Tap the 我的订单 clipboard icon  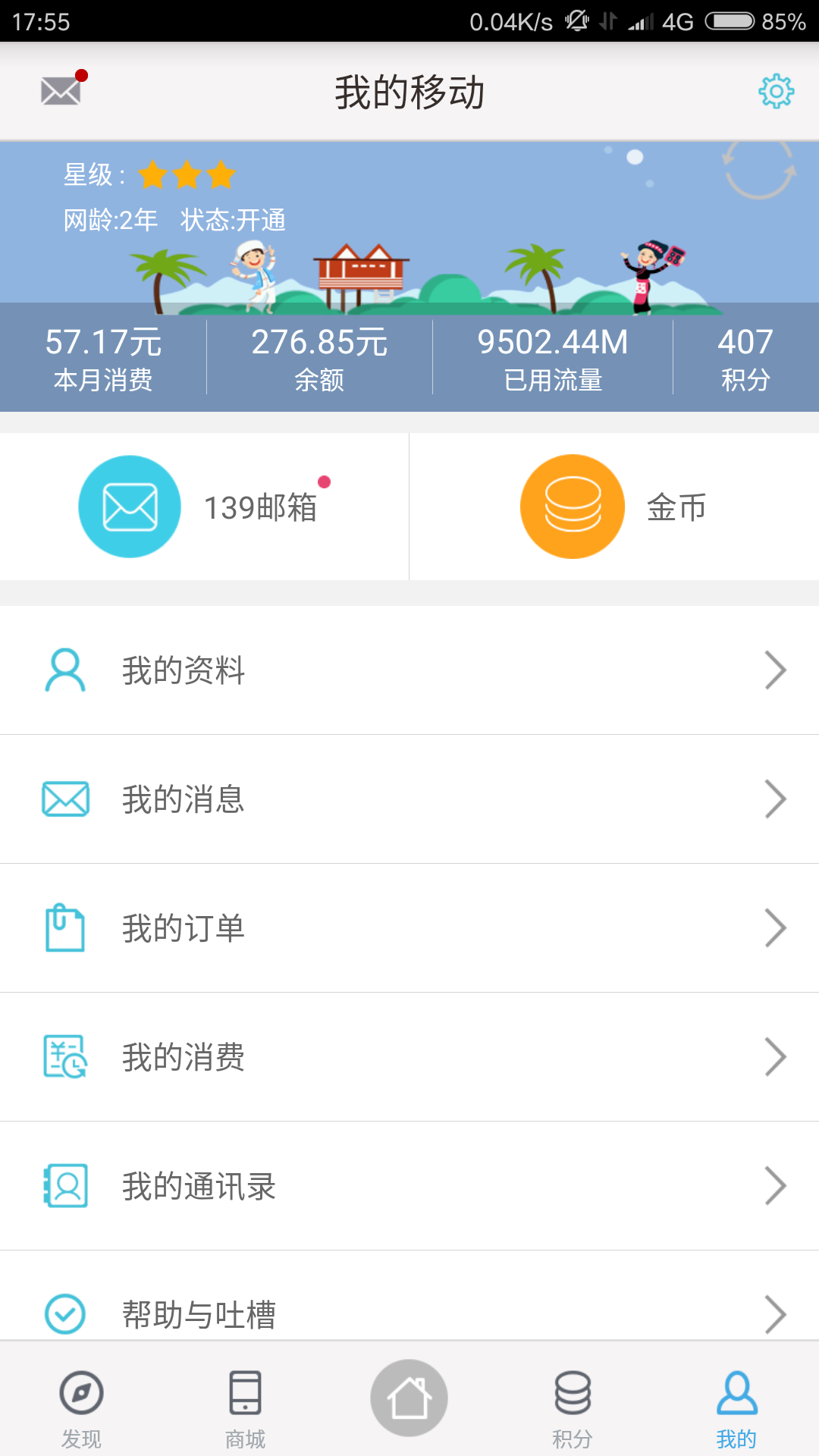[x=64, y=927]
